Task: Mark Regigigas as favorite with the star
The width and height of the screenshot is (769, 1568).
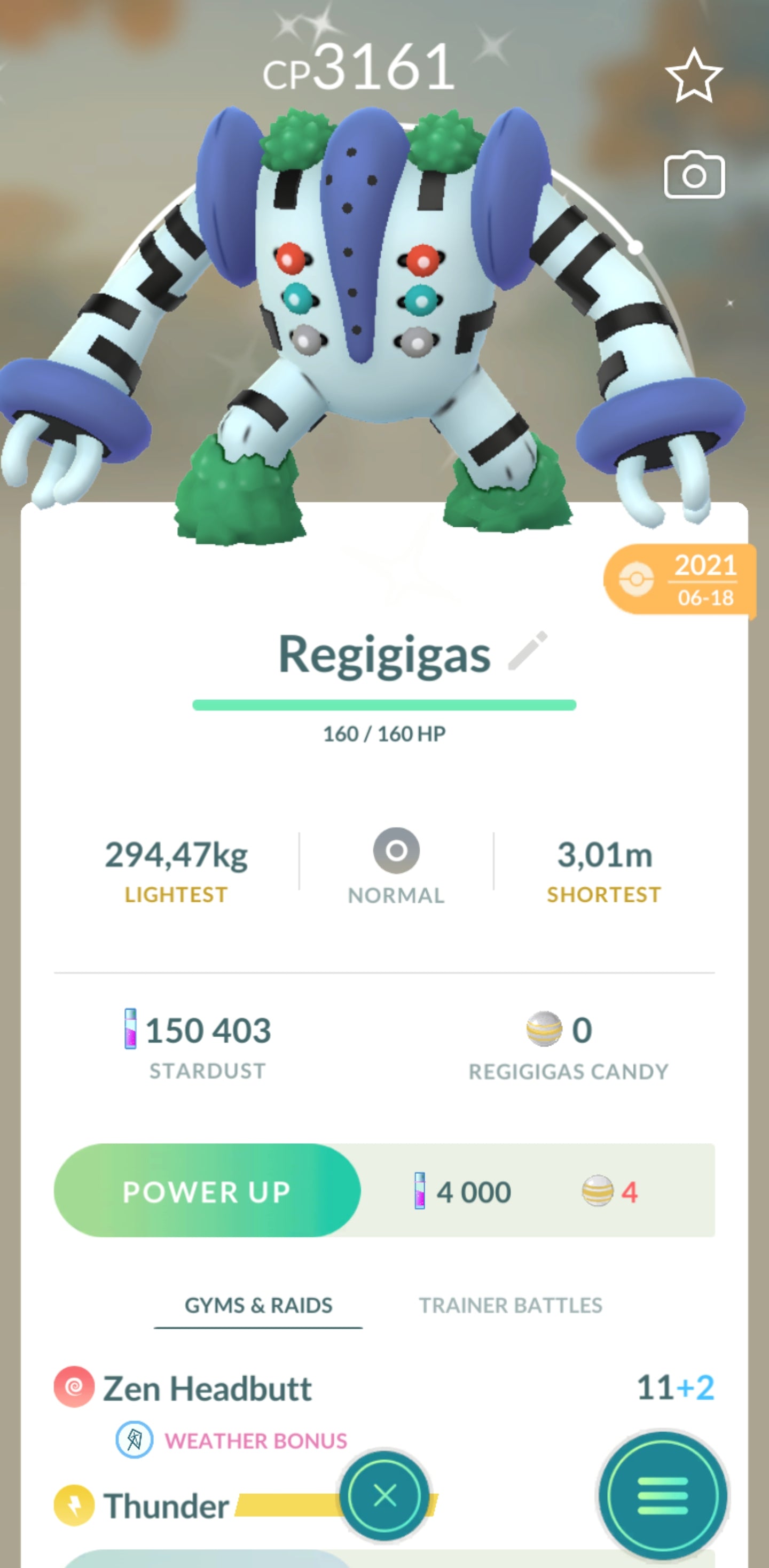Action: pyautogui.click(x=694, y=77)
